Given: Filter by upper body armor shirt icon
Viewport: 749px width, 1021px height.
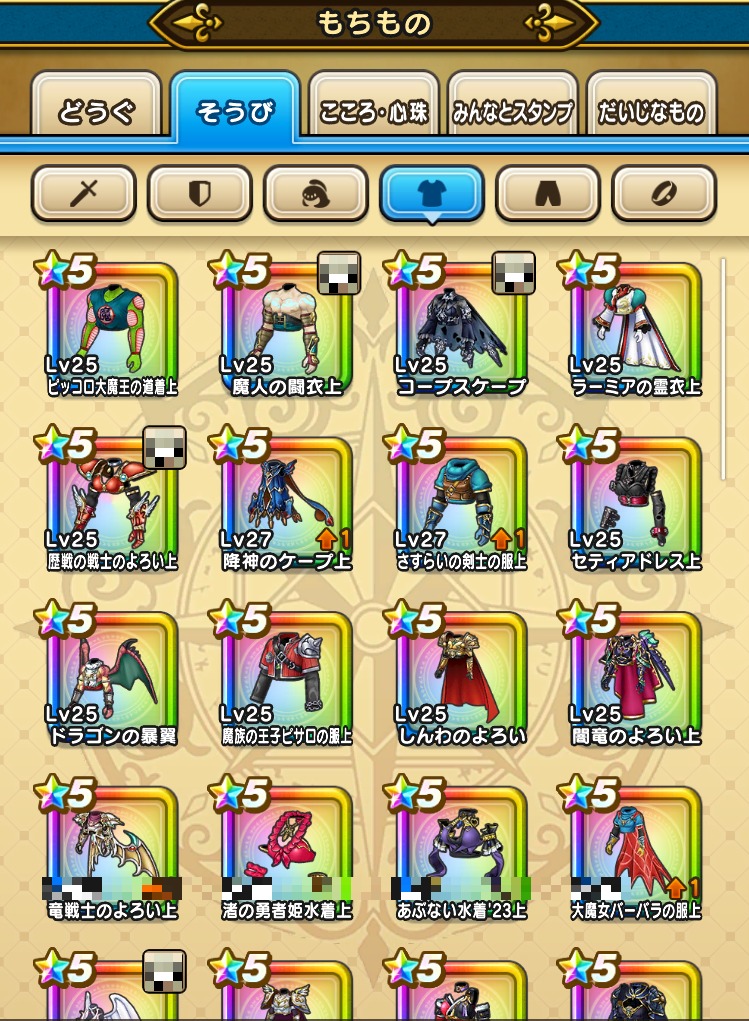Looking at the screenshot, I should [x=431, y=193].
